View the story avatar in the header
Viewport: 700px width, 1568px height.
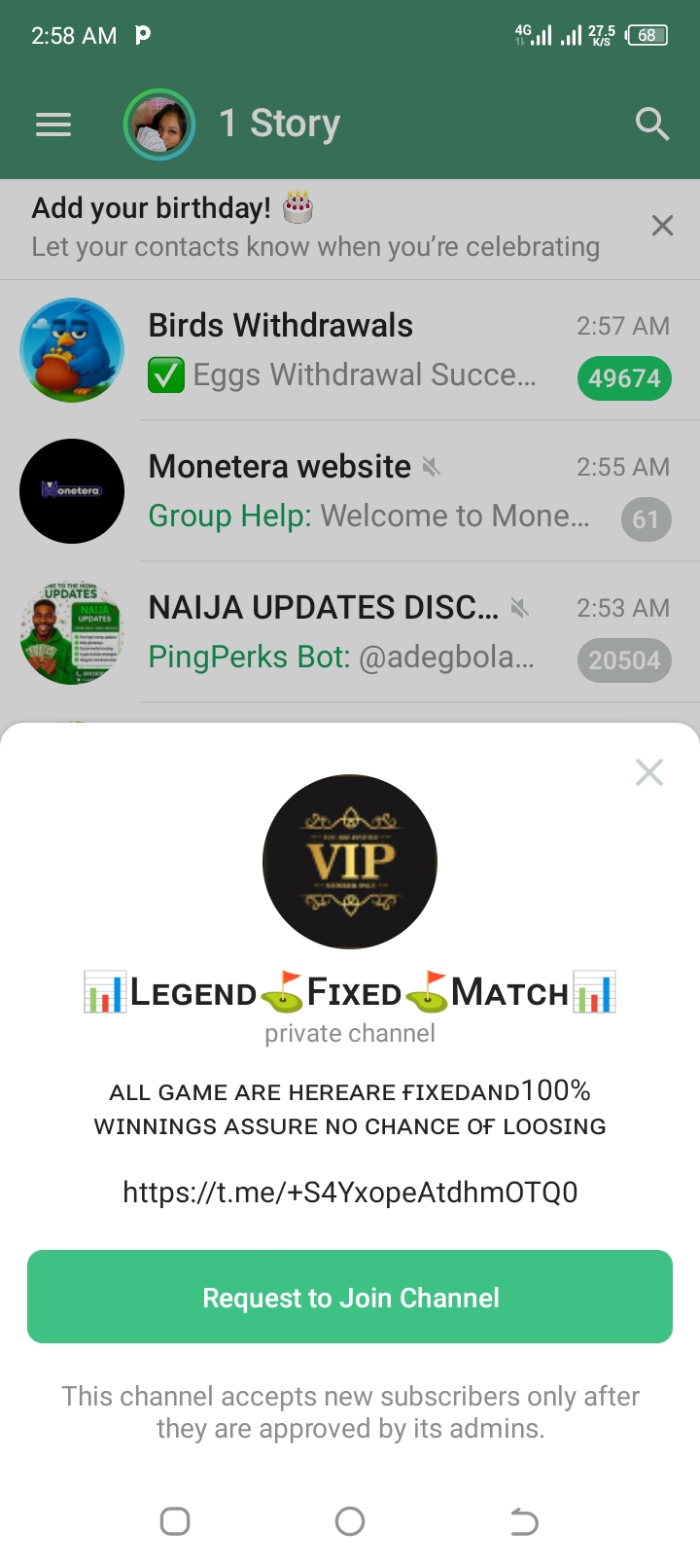point(159,125)
